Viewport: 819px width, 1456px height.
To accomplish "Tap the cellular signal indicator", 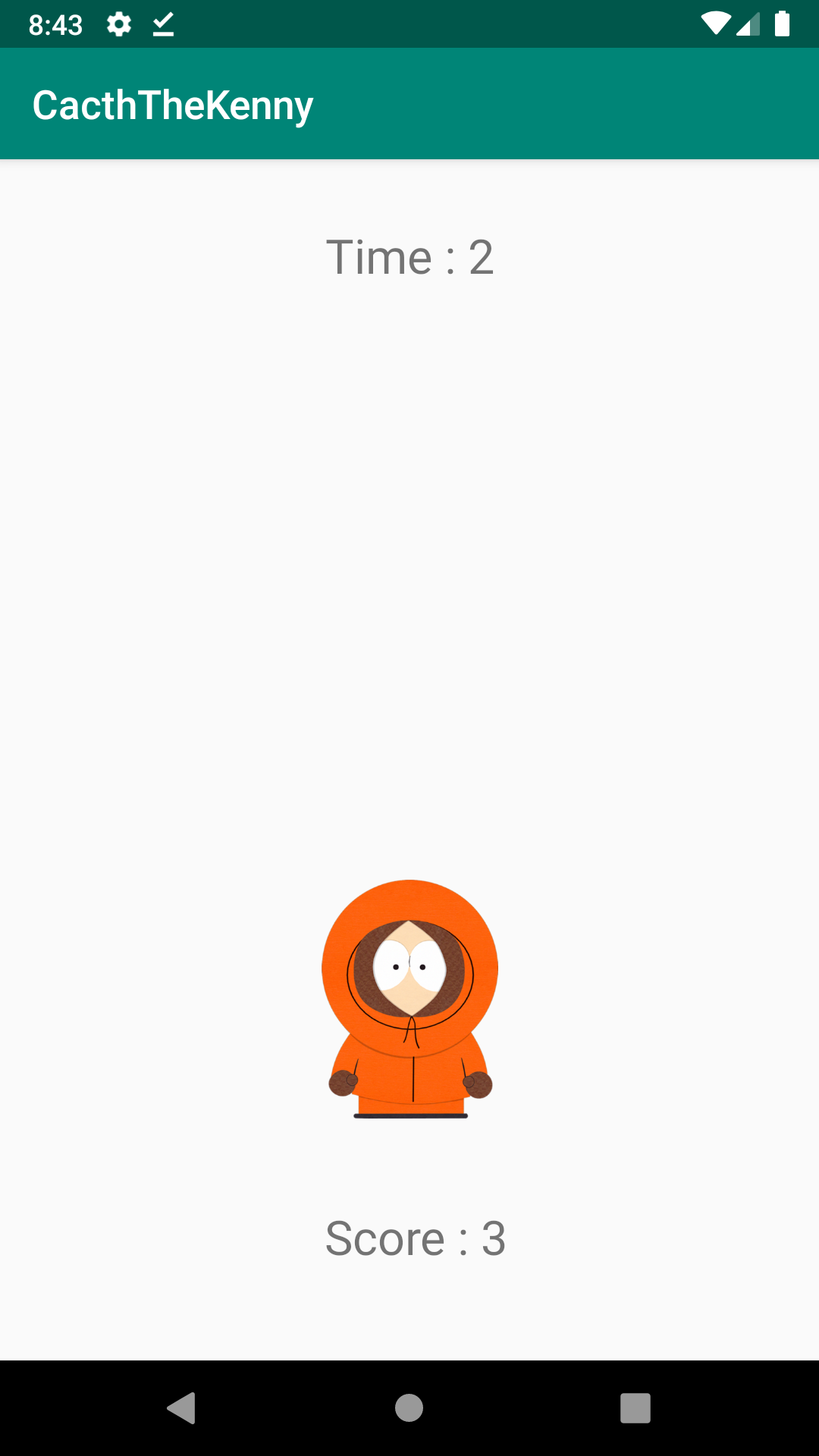I will [748, 24].
